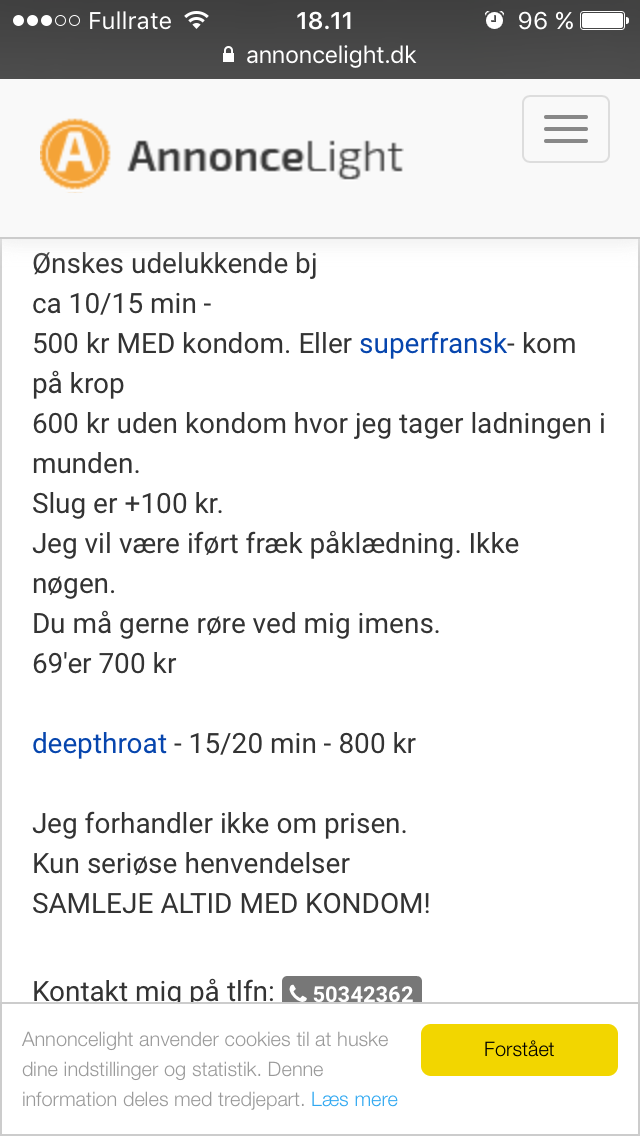Open the Læs mere cookie link

[354, 1099]
